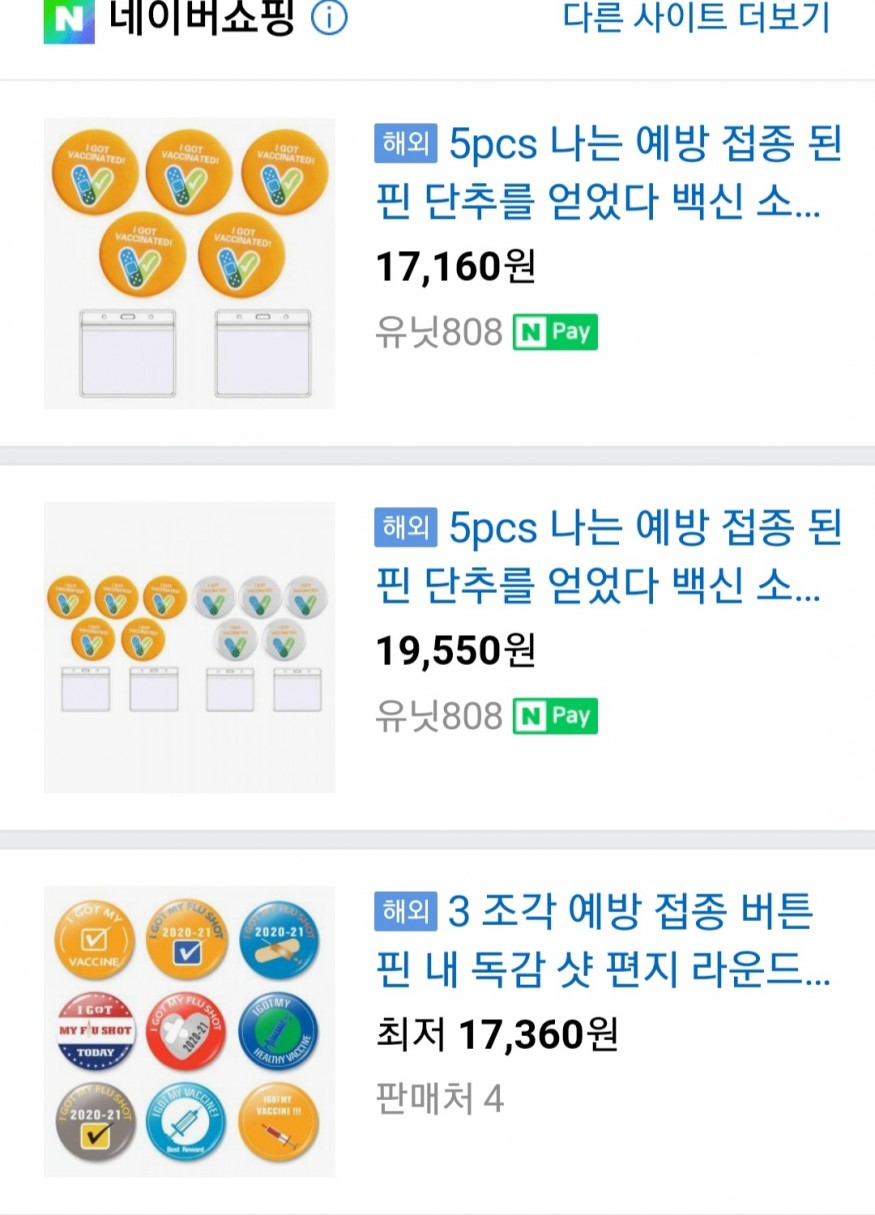Open the 19,550원 5pcs pin listing title
This screenshot has height=1215, width=875.
(610, 557)
